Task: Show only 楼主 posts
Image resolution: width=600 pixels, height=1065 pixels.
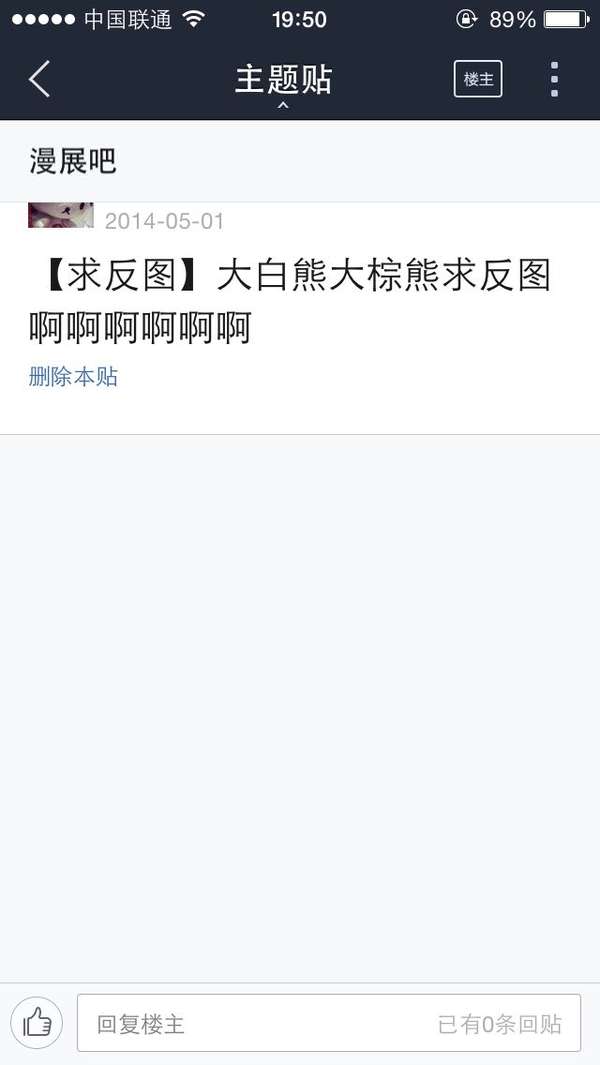Action: click(478, 79)
